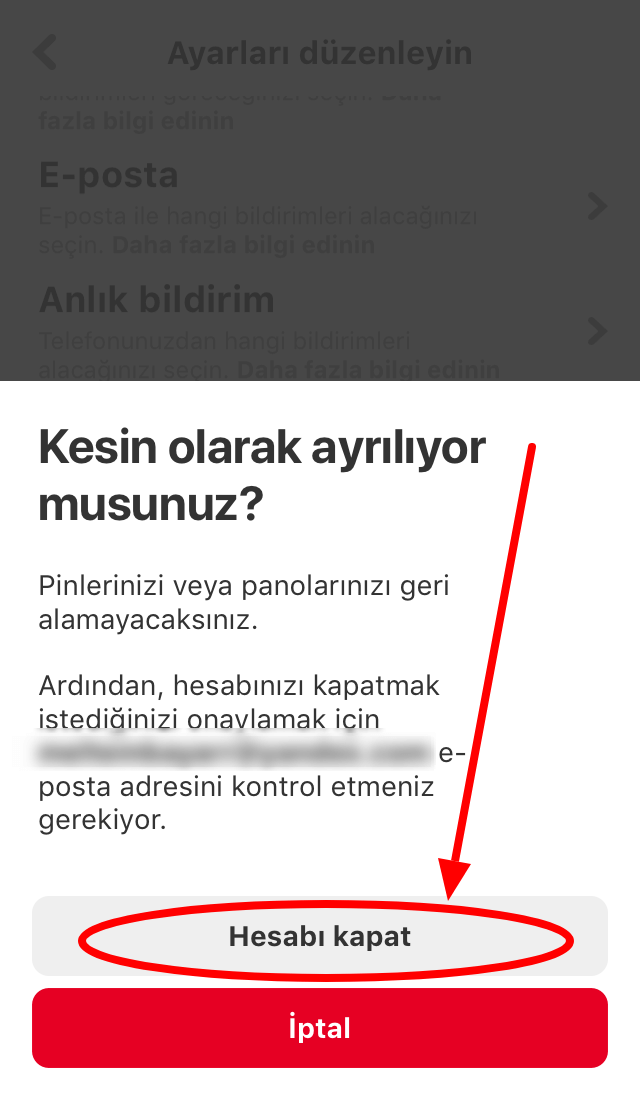Image resolution: width=640 pixels, height=1104 pixels.
Task: Confirm with the Hesabı kapat button
Action: tap(320, 936)
